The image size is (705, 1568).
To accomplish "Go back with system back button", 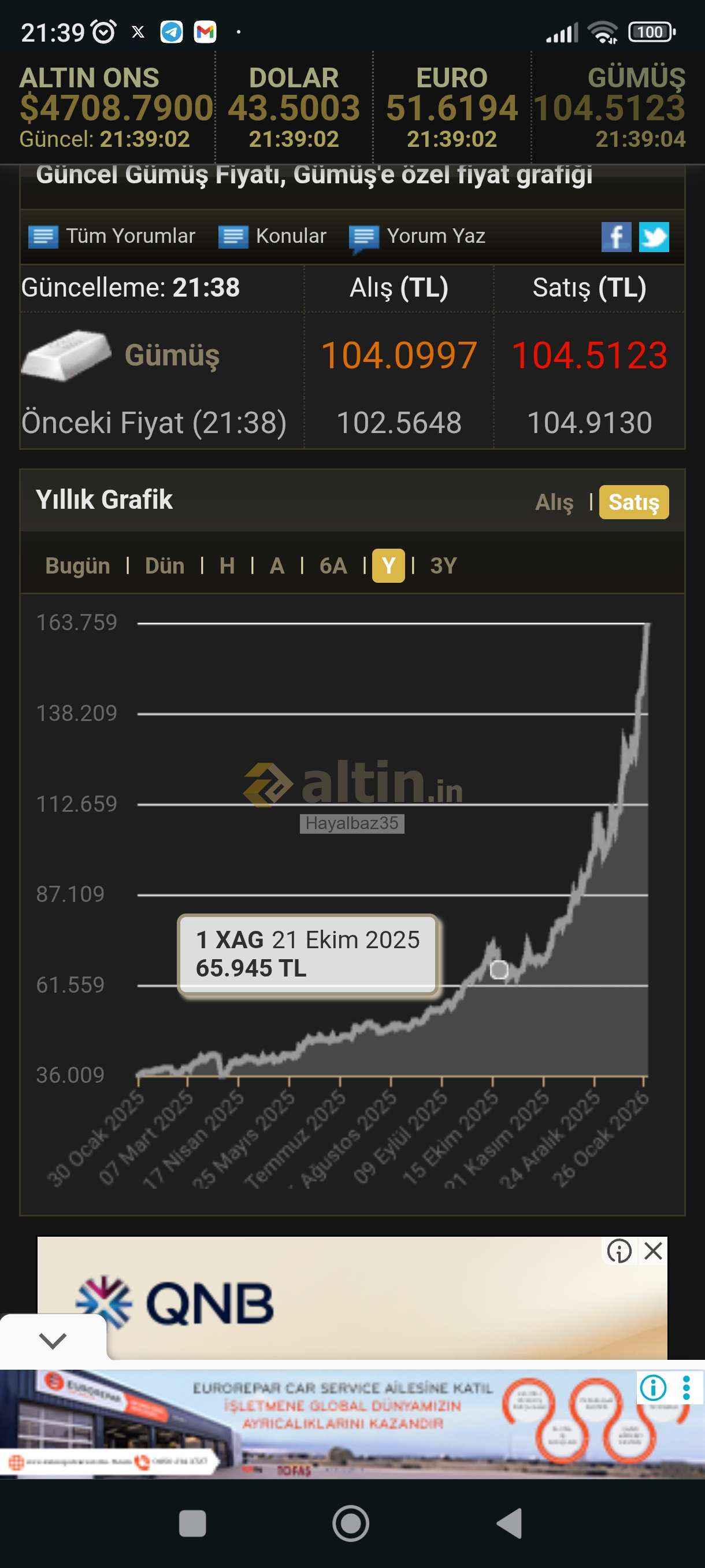I will (x=510, y=1523).
